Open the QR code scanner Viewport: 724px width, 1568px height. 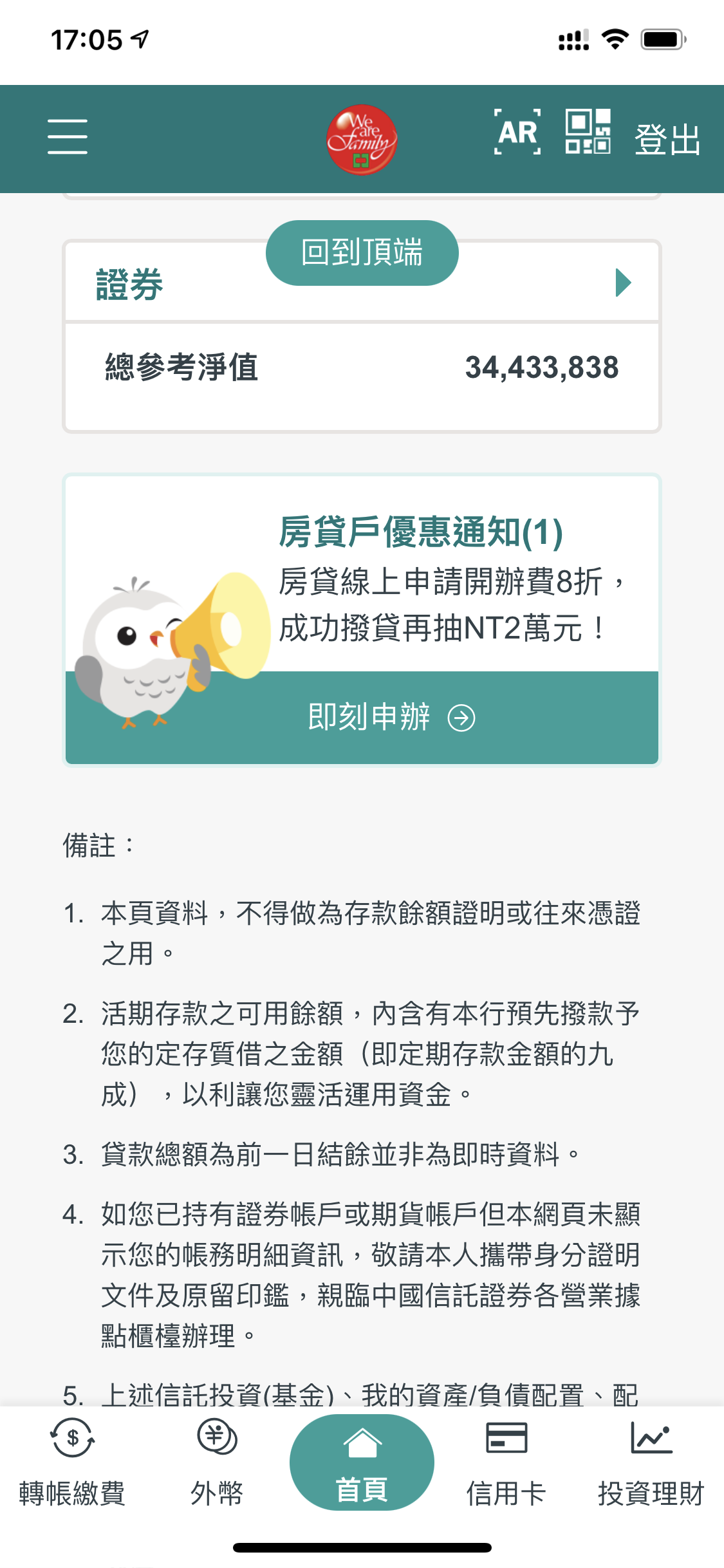[x=588, y=132]
